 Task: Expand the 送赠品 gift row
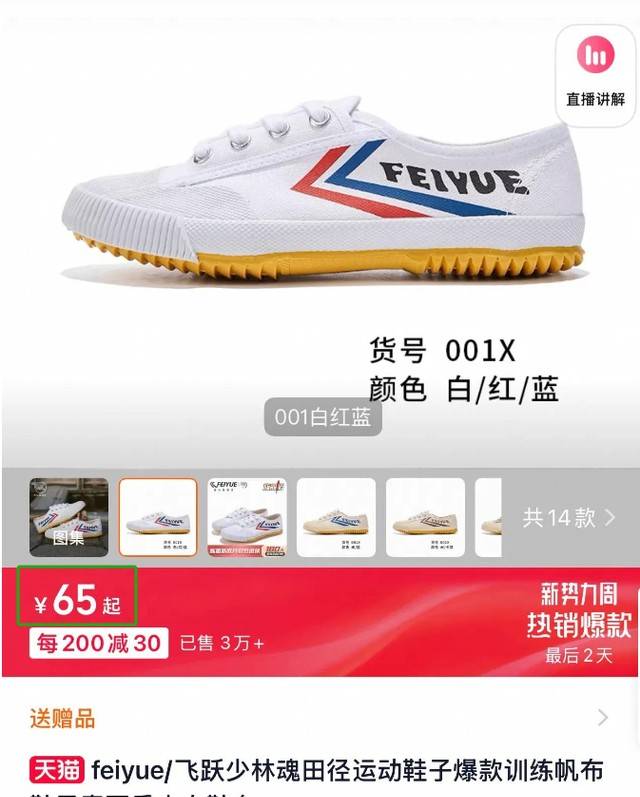pyautogui.click(x=320, y=717)
